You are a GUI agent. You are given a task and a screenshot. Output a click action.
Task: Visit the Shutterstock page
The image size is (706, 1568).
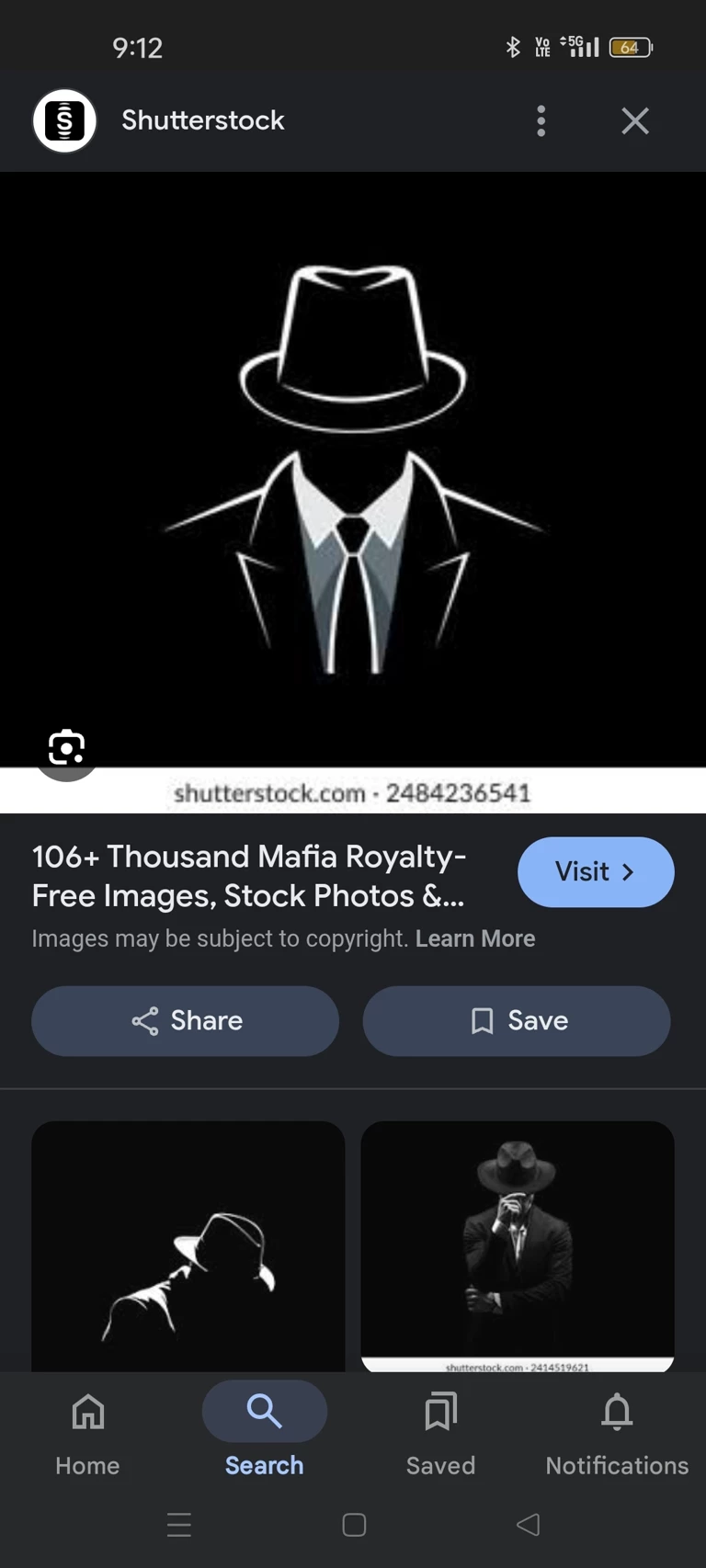595,871
